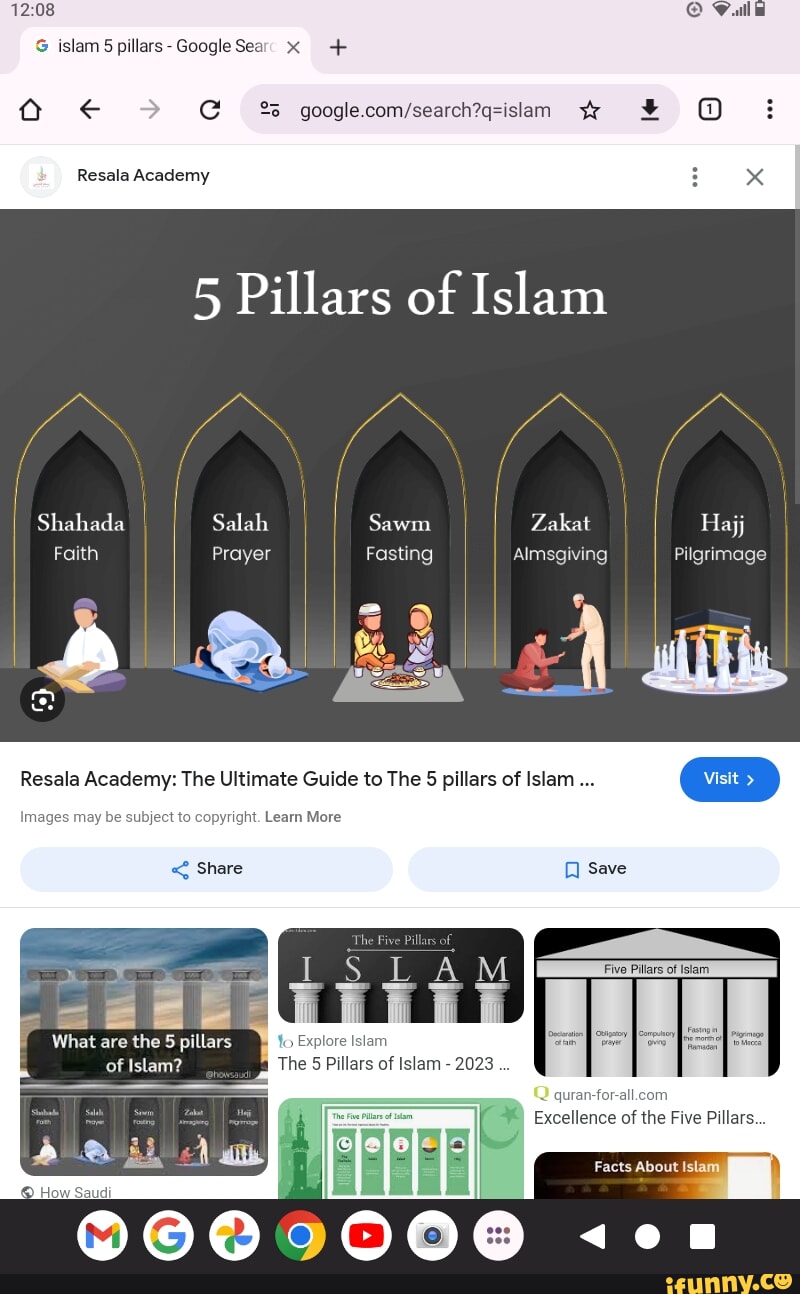Screen dimensions: 800x1294
Task: Navigate back to previous page
Action: 90,110
